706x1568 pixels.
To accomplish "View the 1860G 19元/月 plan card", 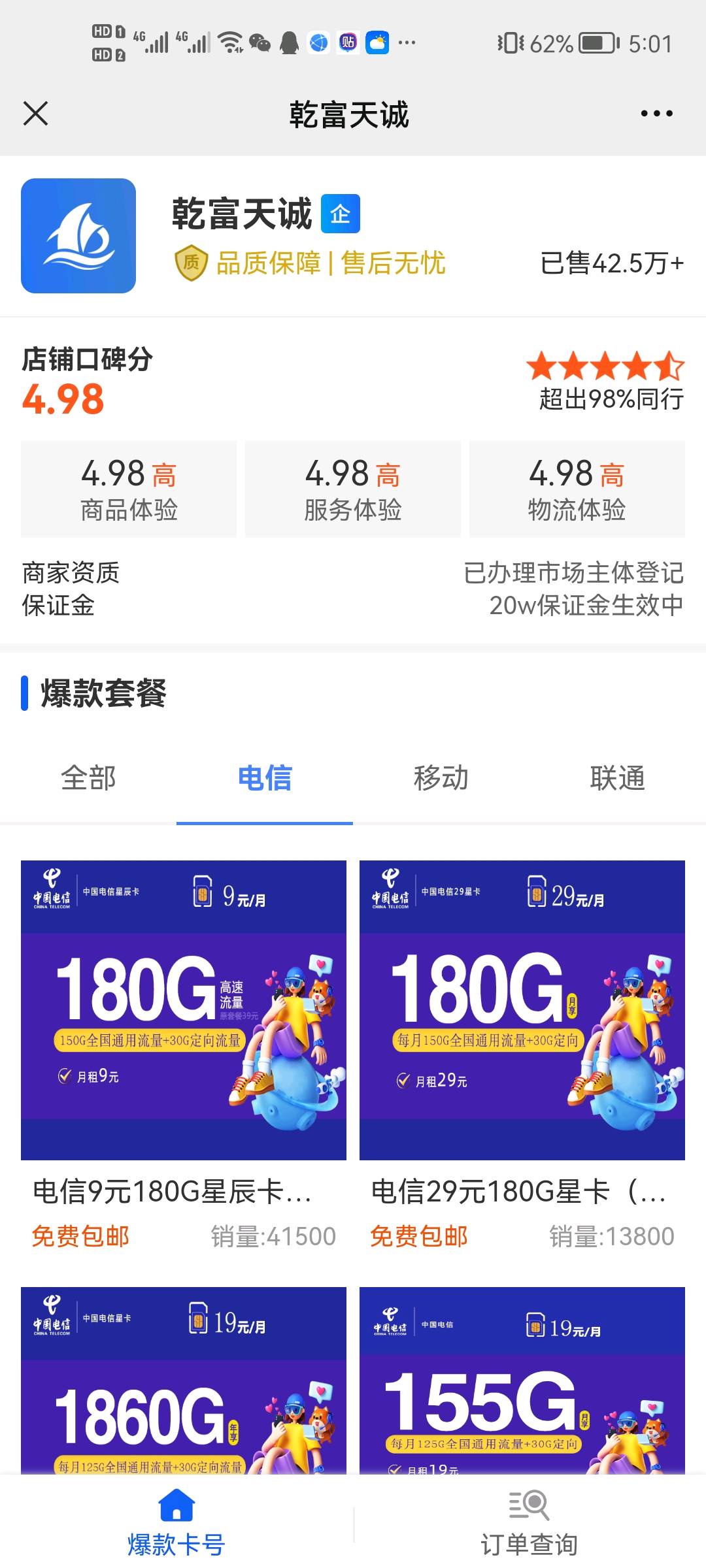I will (184, 1380).
